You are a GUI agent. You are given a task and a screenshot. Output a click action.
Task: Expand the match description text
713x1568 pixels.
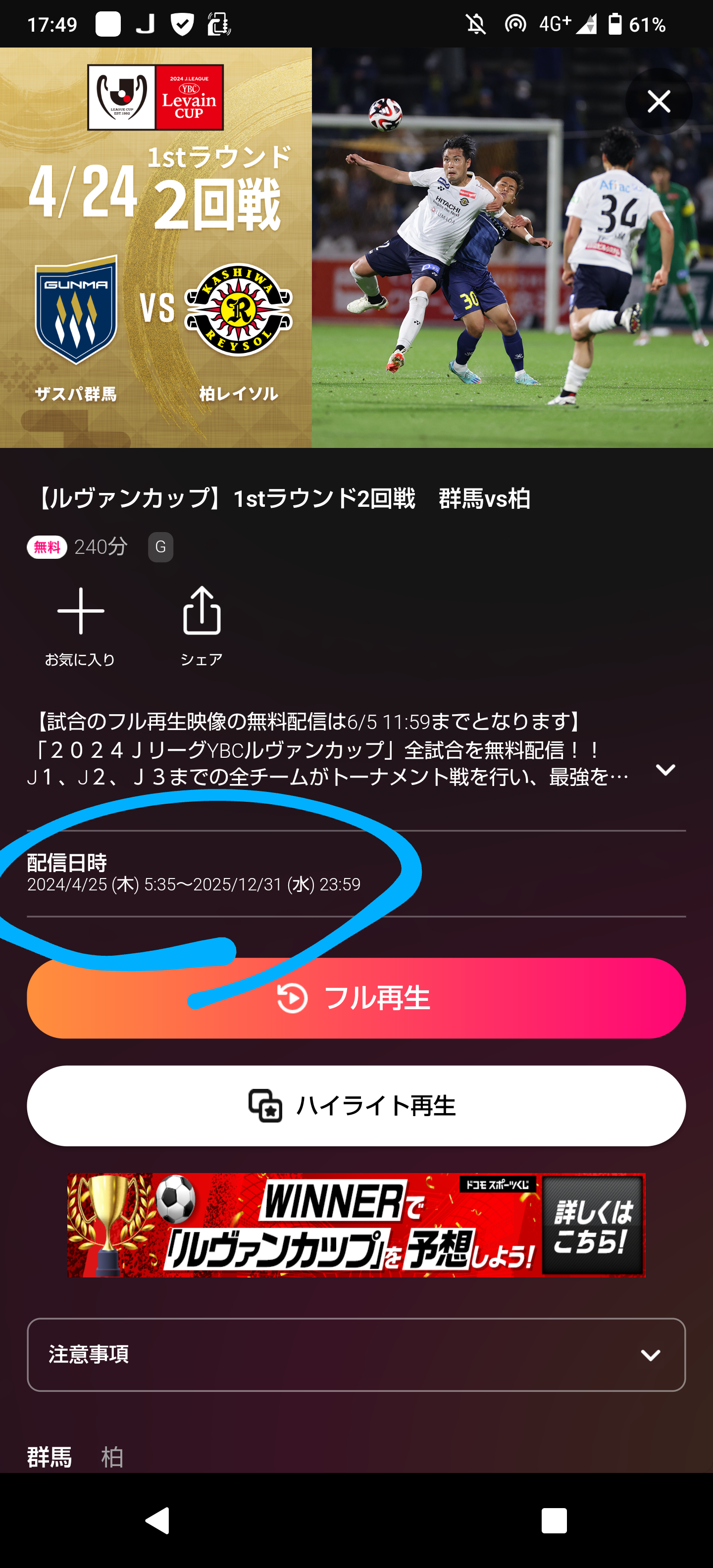pos(665,770)
